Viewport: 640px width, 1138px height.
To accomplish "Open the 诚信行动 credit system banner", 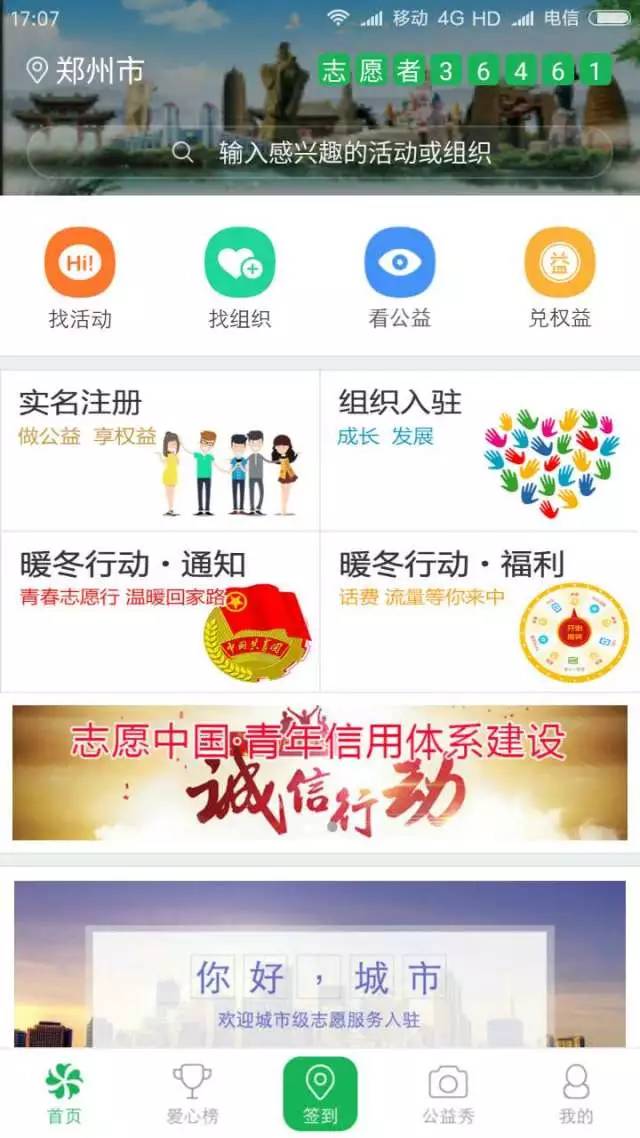I will click(320, 773).
